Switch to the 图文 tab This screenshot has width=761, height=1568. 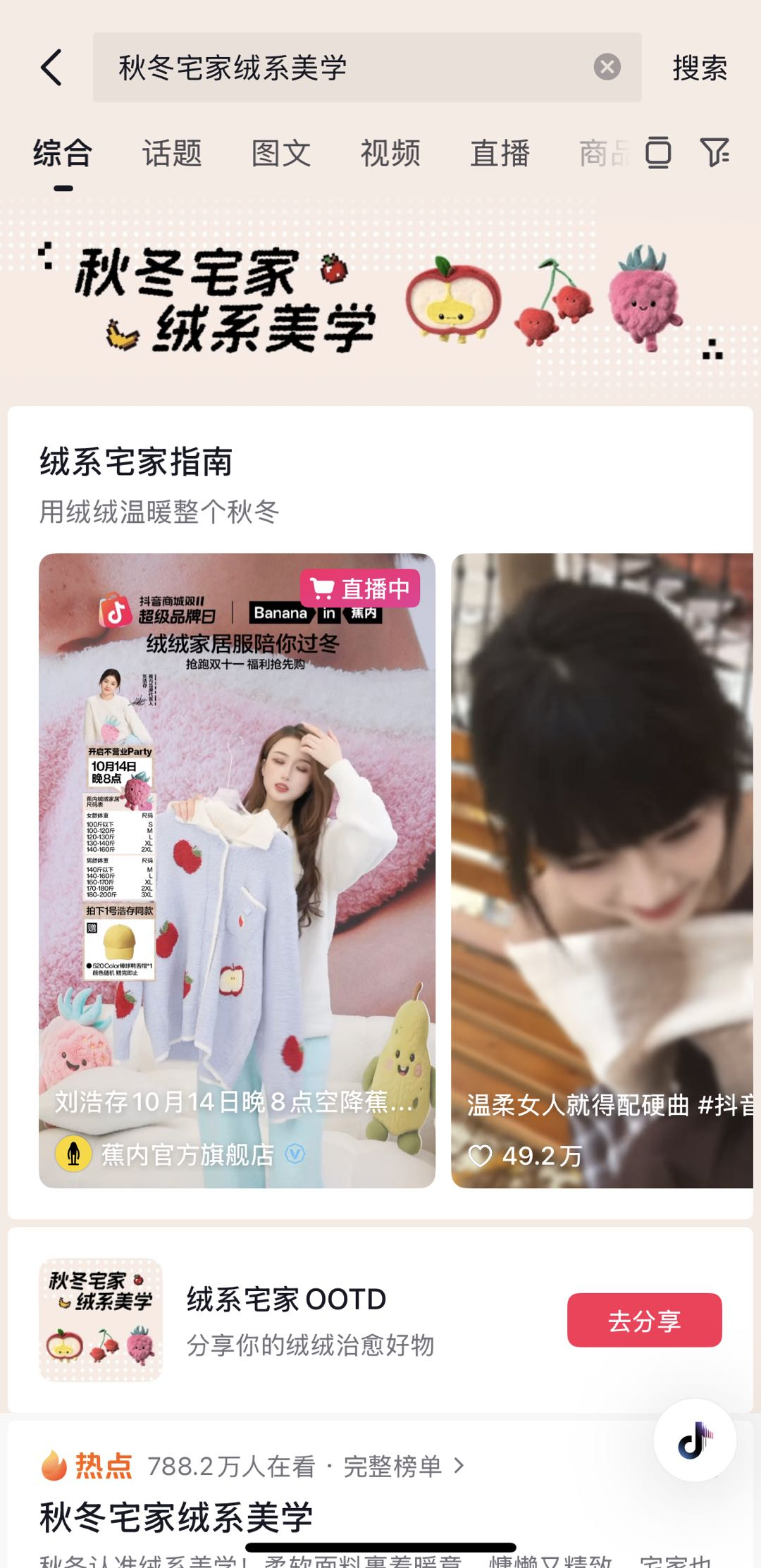281,153
